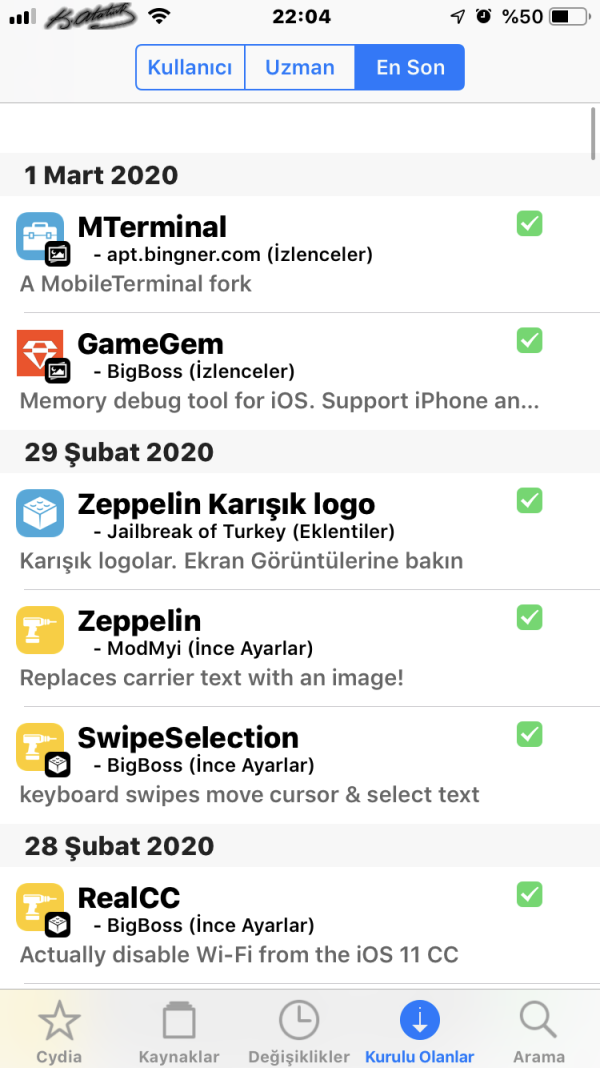Switch to the Kullanıcı segment

(x=190, y=68)
